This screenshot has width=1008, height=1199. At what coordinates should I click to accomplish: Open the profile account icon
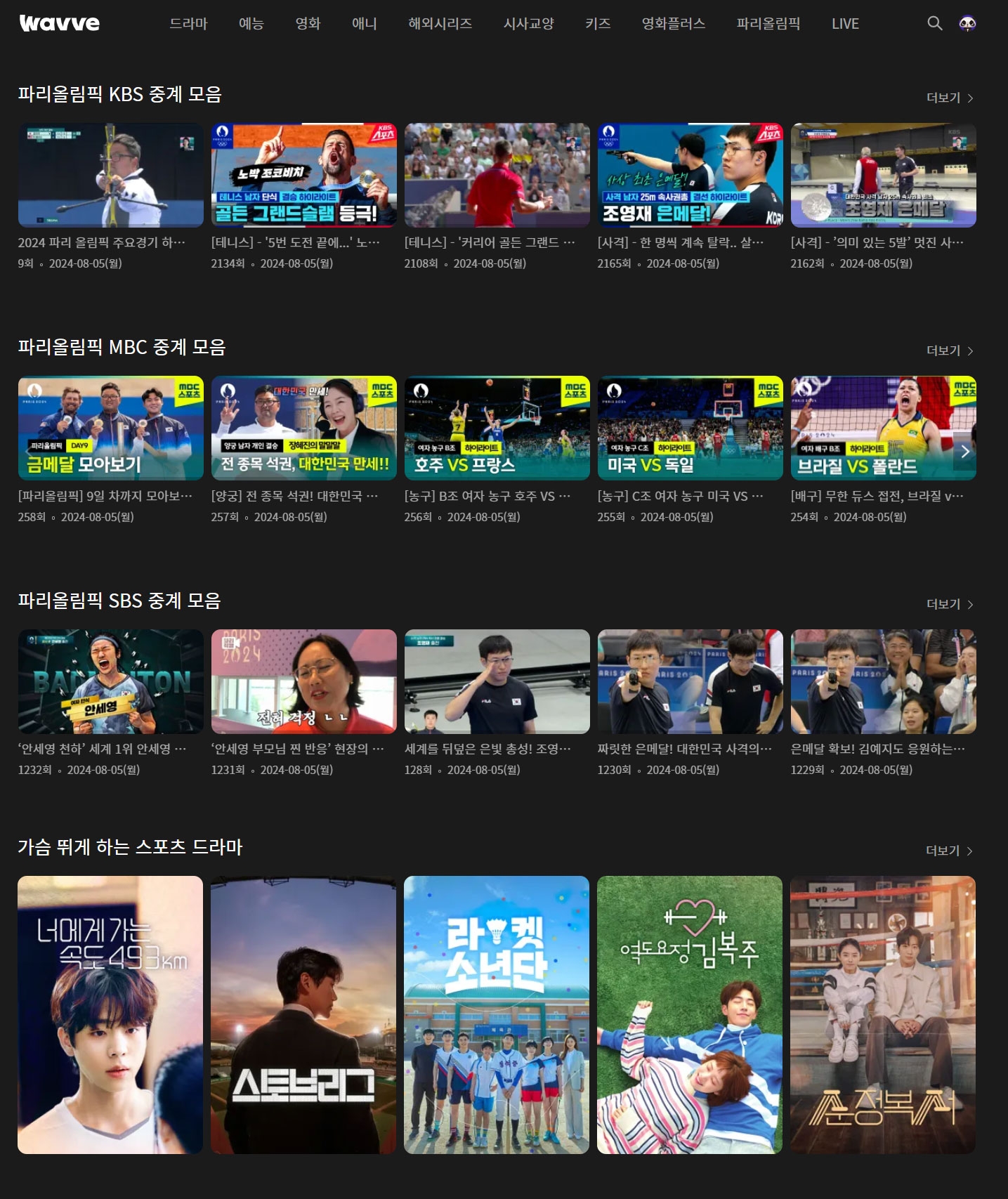click(x=967, y=23)
